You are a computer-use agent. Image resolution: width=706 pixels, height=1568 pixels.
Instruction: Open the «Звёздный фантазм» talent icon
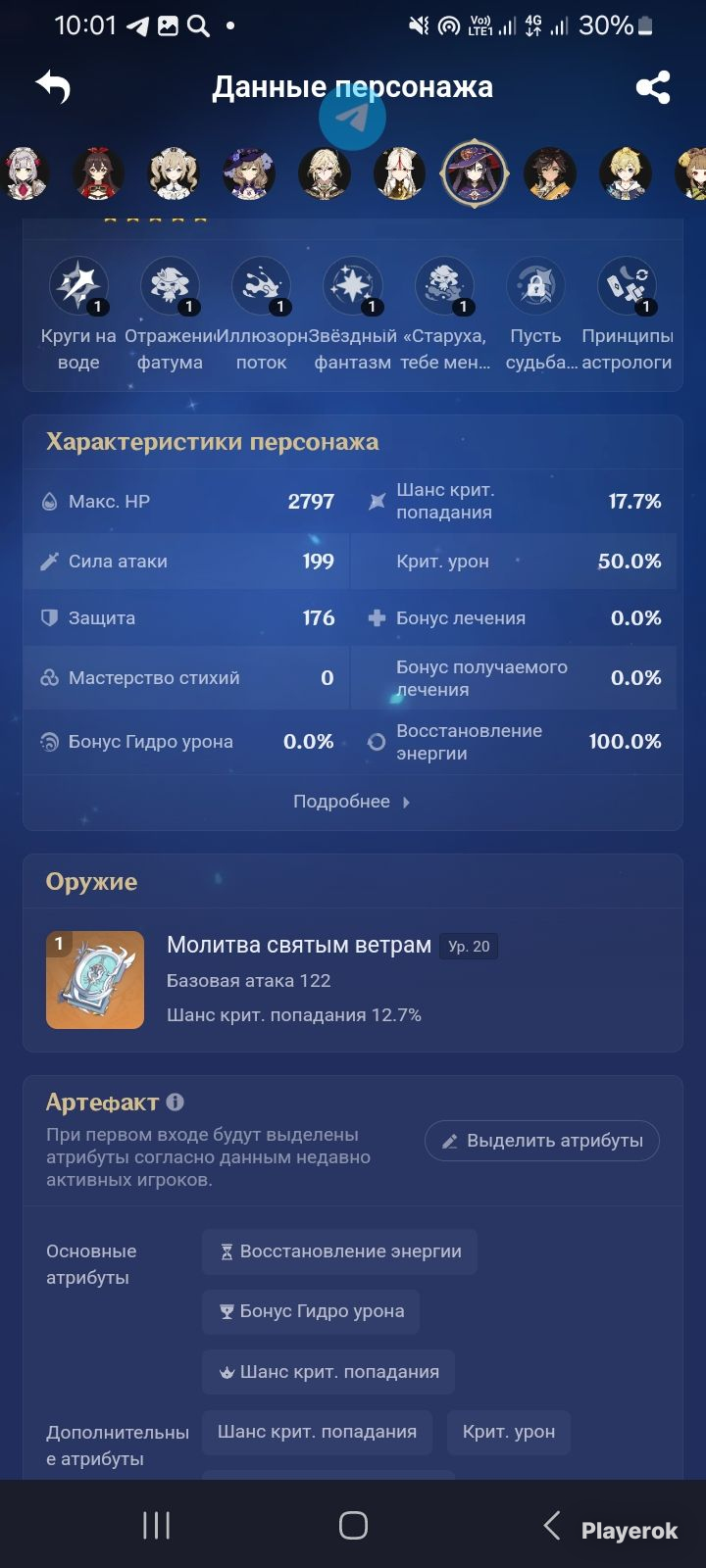point(352,286)
